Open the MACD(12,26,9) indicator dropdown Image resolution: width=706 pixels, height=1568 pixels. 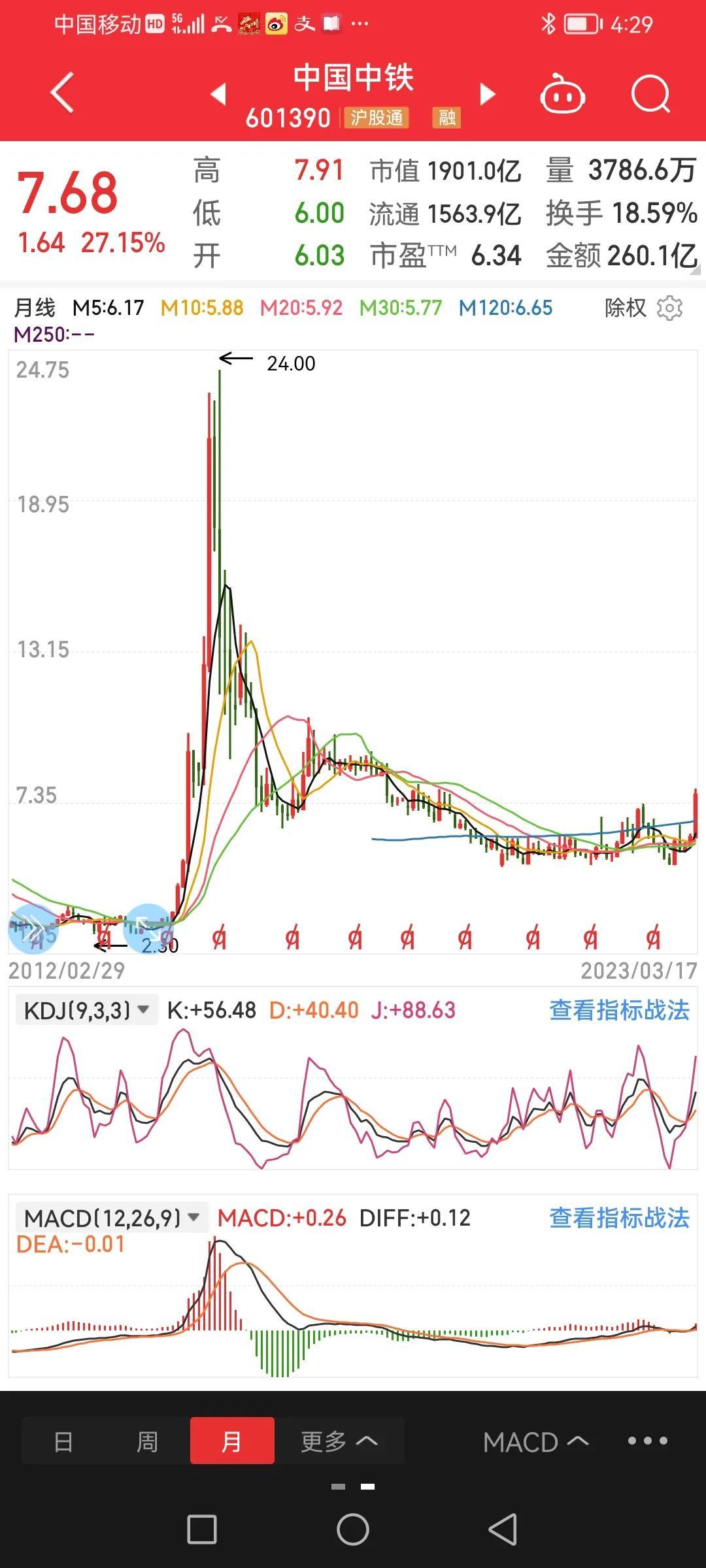point(111,1218)
